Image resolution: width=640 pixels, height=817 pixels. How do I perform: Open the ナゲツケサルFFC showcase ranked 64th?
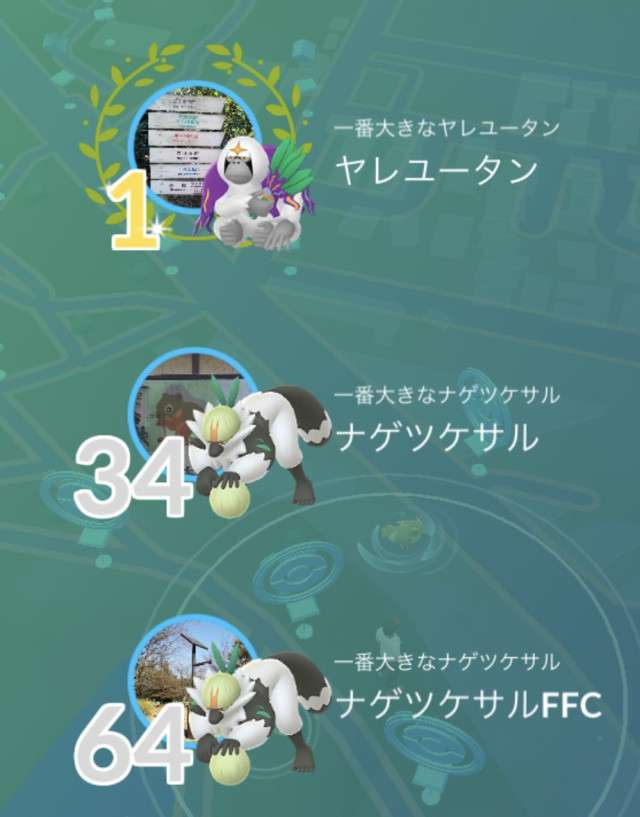(x=467, y=705)
